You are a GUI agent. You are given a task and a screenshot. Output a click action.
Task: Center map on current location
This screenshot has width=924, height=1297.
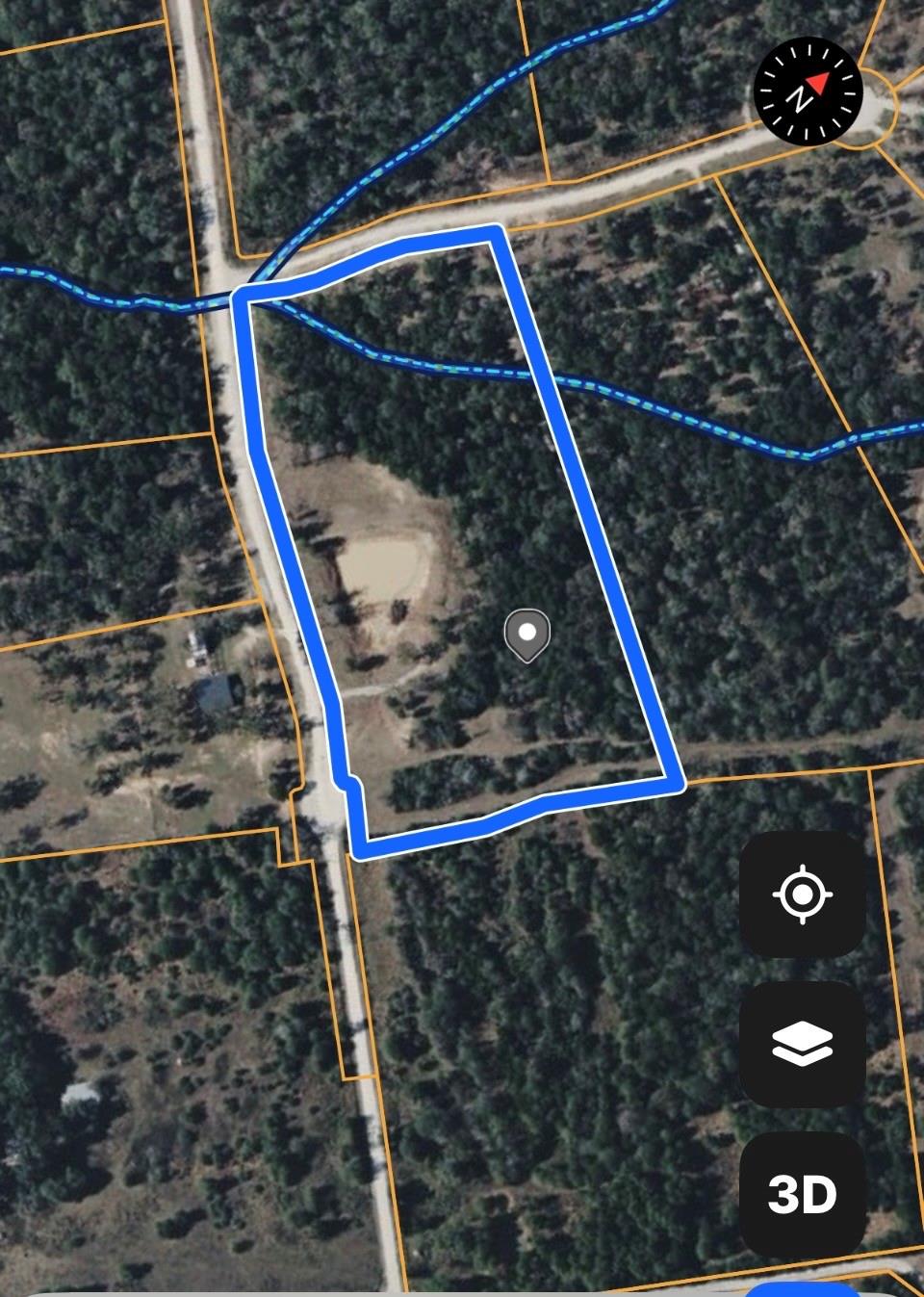[x=802, y=895]
